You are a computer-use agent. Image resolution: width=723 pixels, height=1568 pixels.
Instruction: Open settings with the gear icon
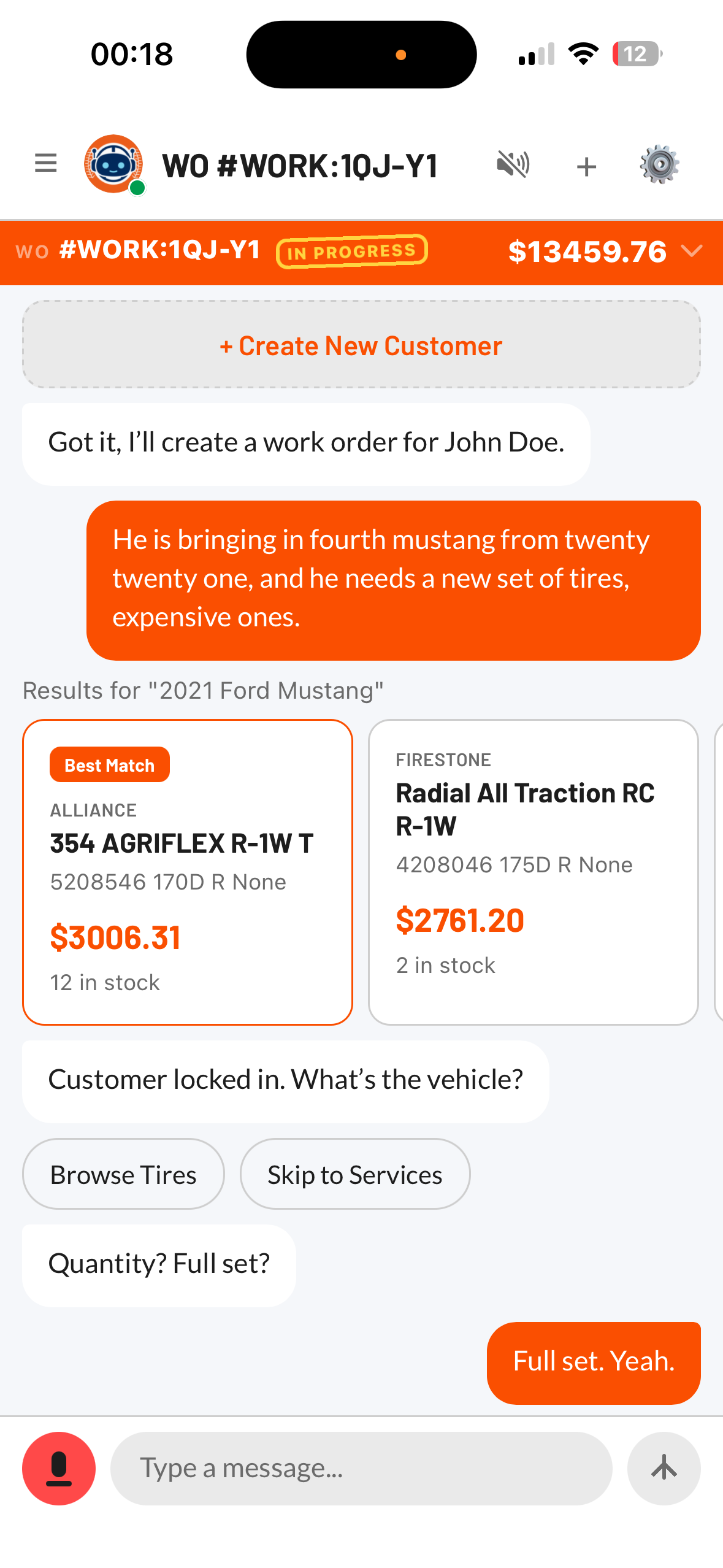[x=660, y=164]
